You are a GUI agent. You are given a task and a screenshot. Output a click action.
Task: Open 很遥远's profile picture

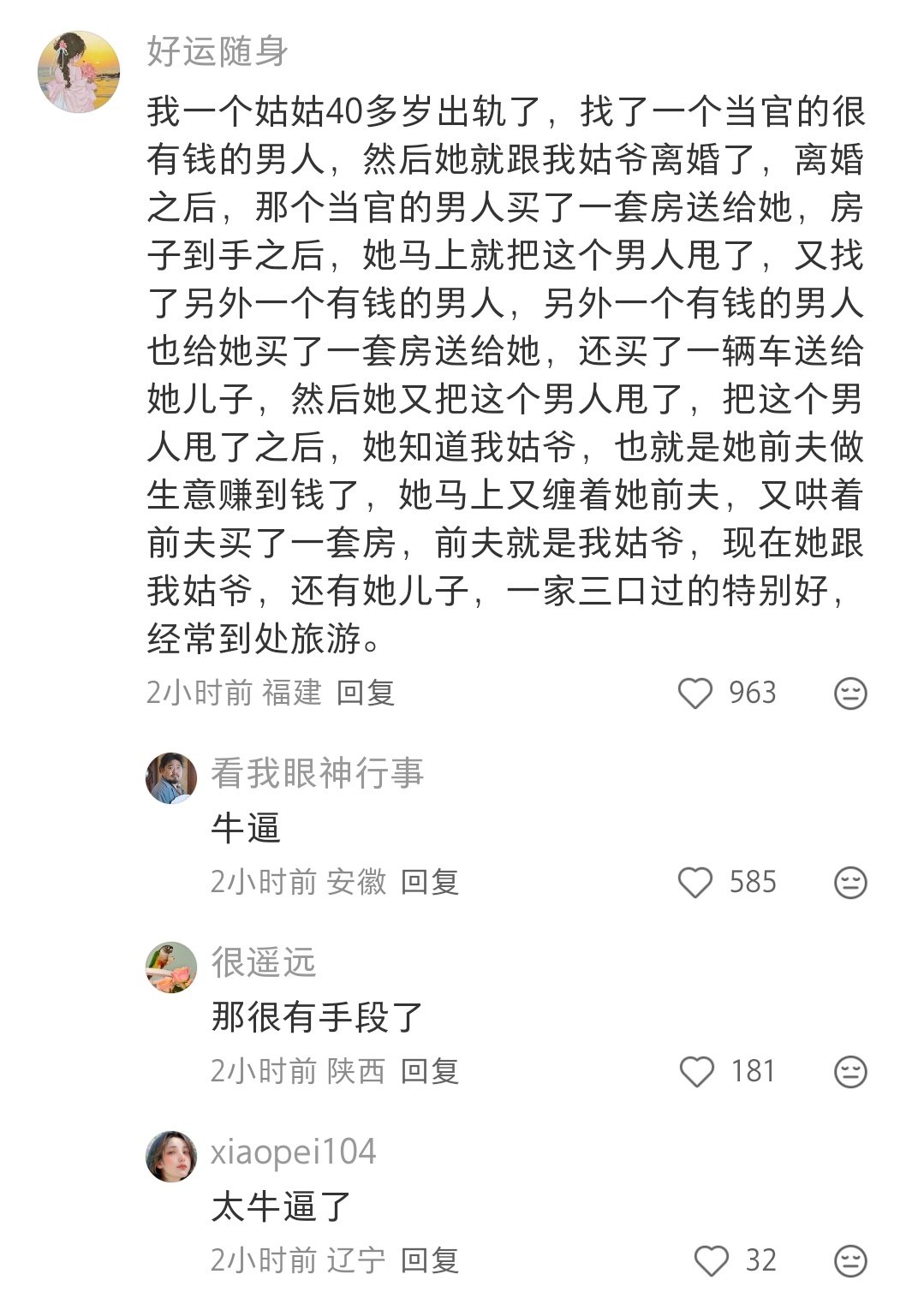point(171,968)
